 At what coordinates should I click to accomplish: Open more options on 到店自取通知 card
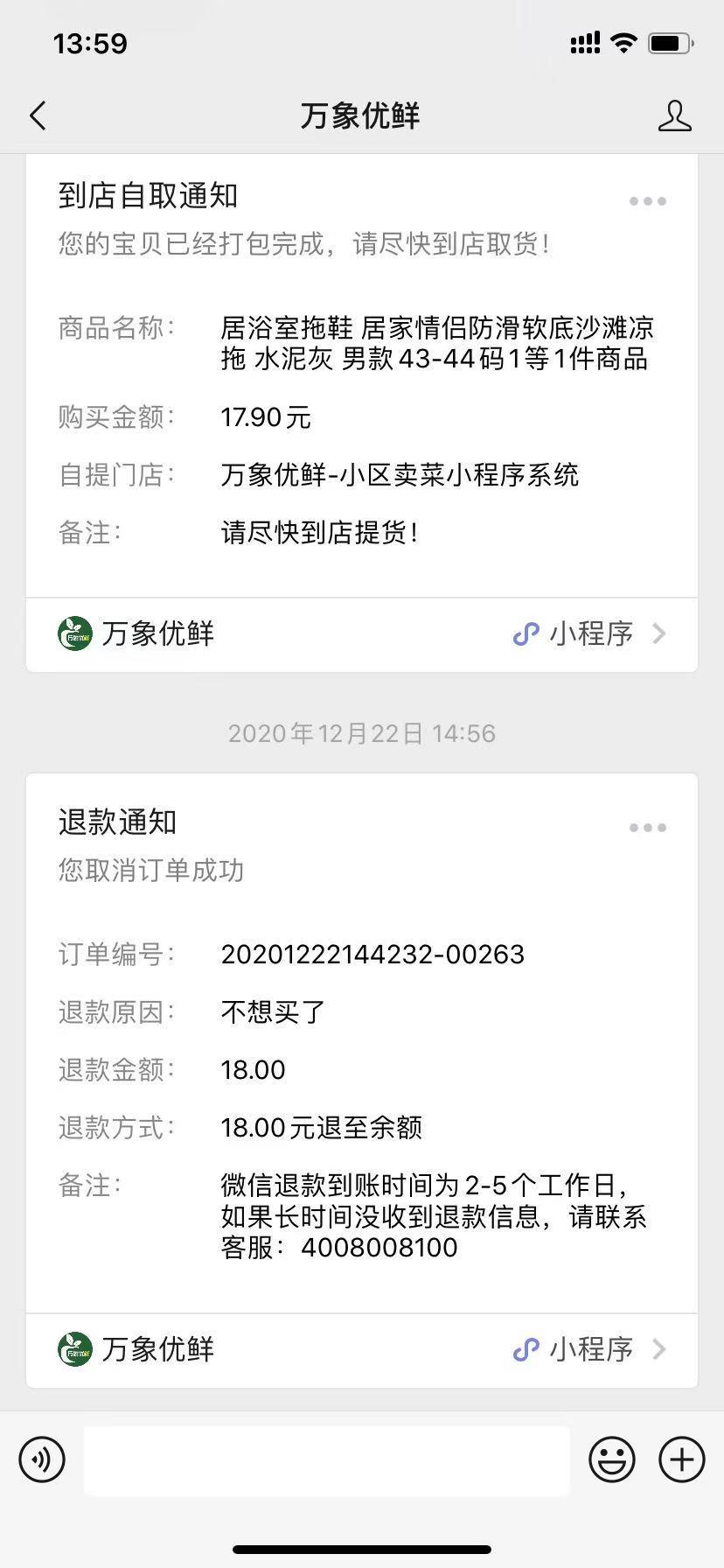[x=647, y=201]
